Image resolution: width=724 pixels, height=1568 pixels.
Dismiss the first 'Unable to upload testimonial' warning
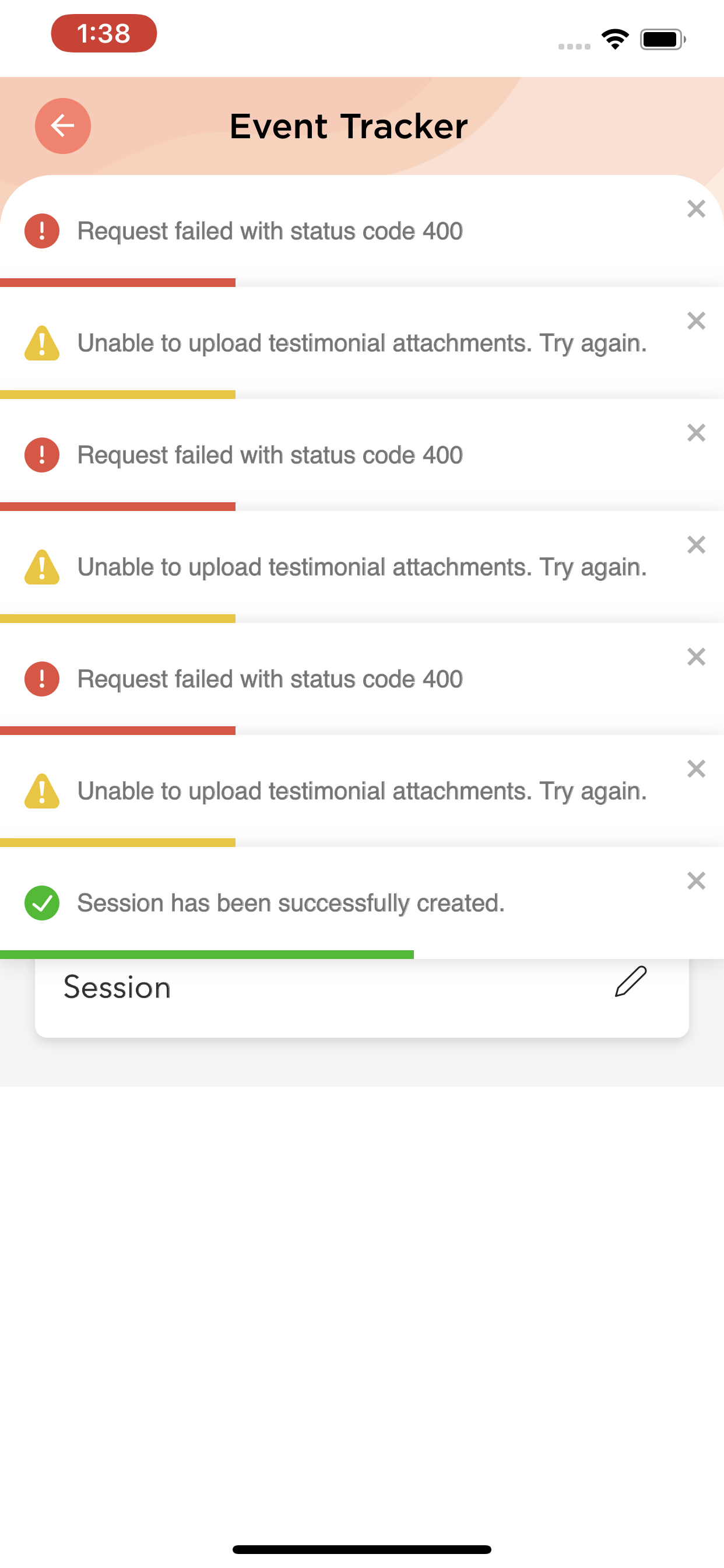point(695,321)
